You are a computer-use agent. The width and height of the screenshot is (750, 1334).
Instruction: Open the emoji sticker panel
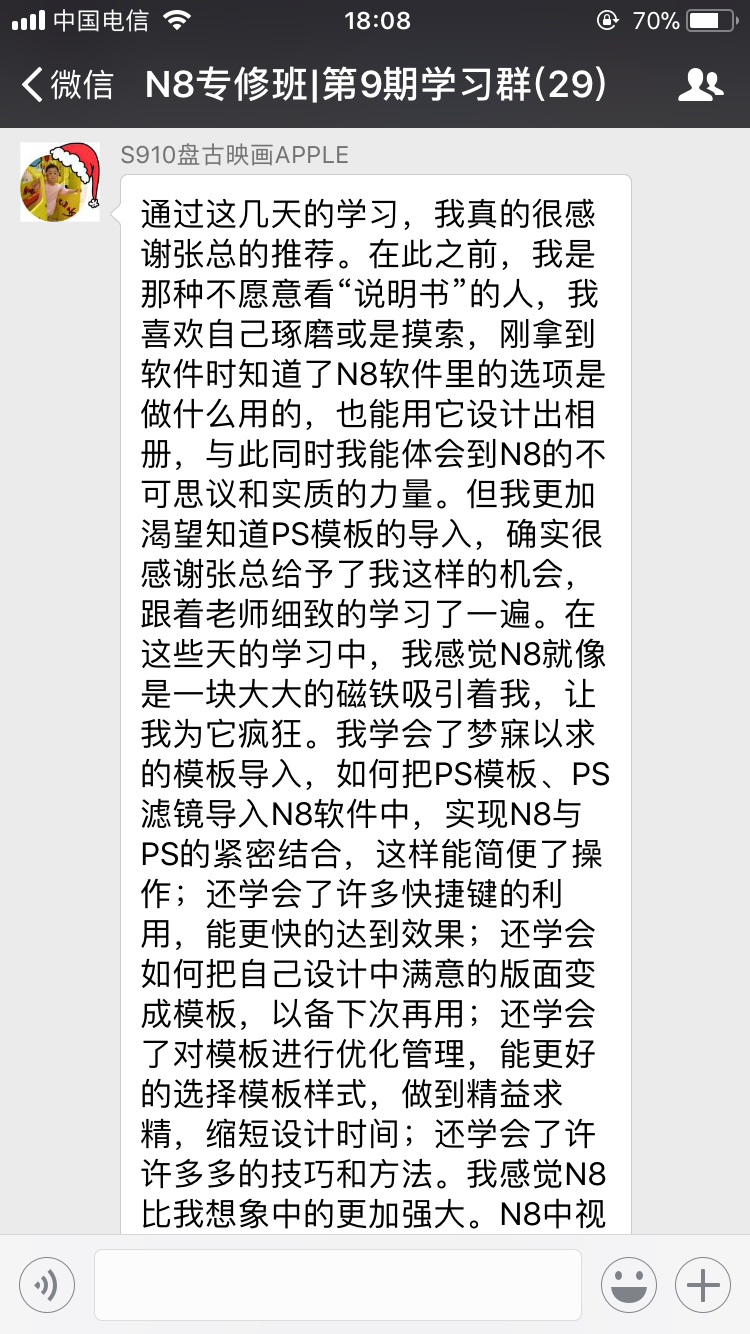[629, 1285]
